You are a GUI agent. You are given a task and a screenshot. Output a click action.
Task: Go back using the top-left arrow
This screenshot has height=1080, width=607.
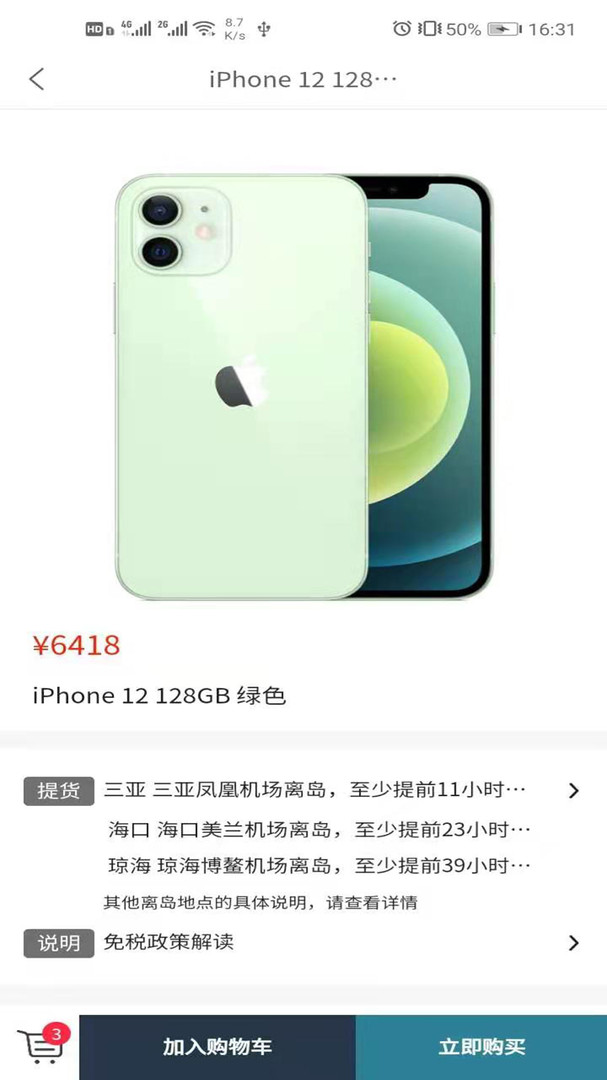pyautogui.click(x=37, y=79)
